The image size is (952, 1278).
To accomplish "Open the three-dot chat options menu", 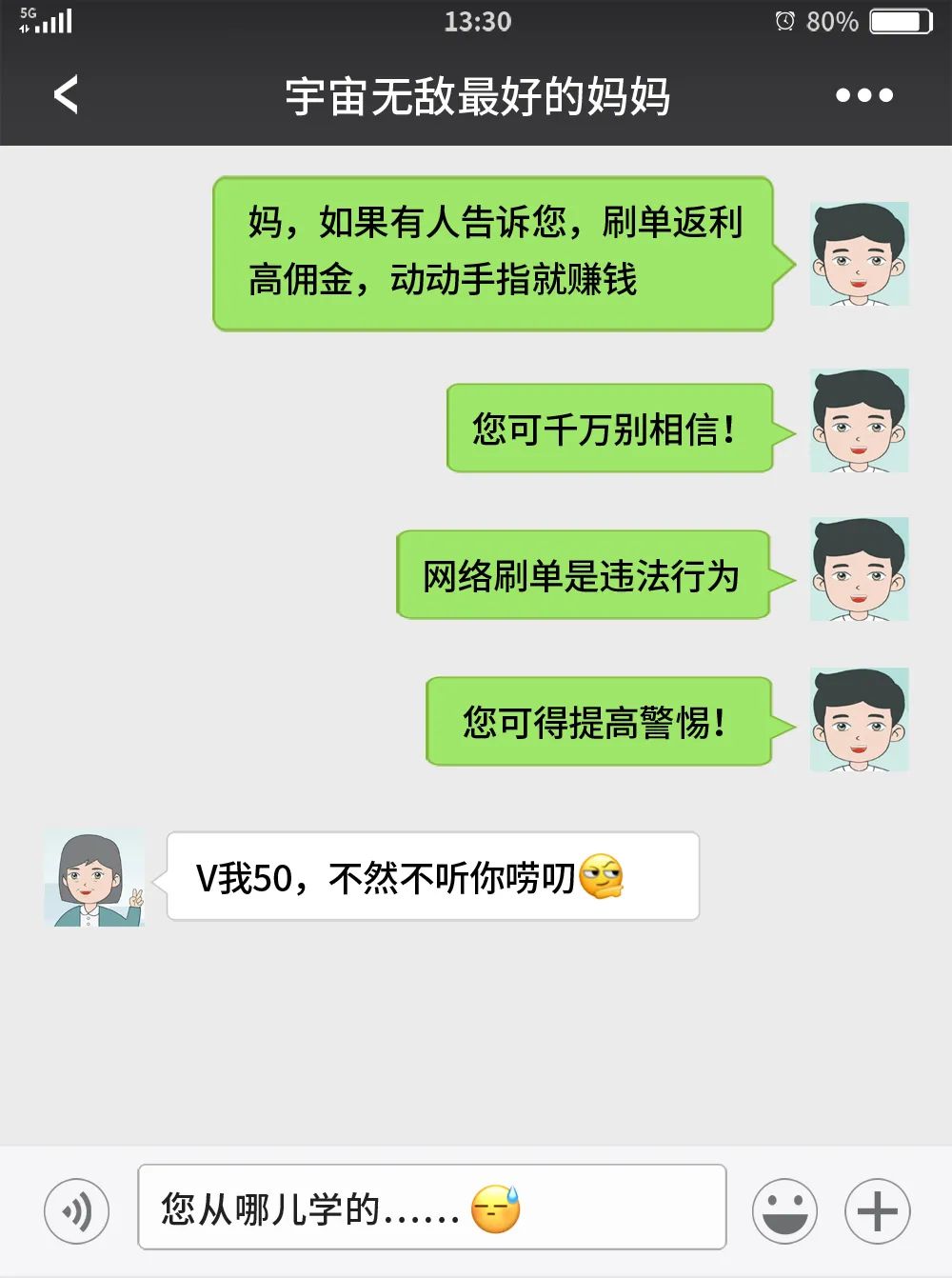I will tap(863, 95).
